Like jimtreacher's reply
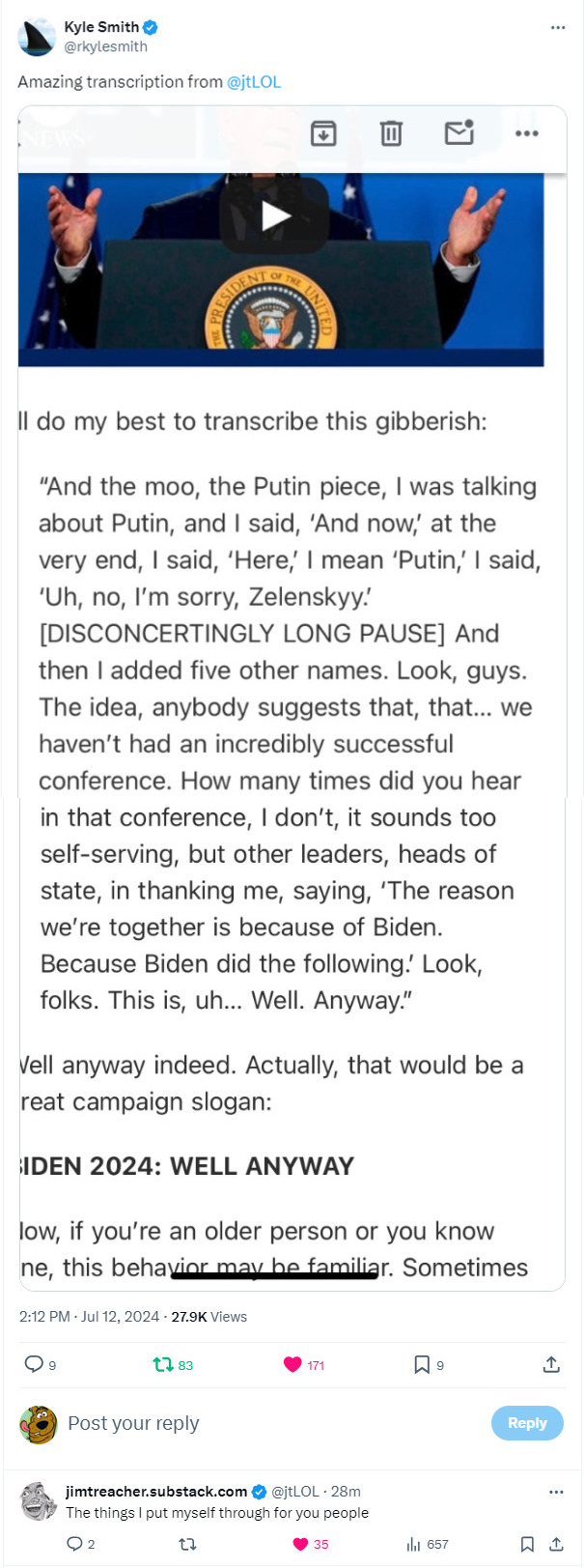 pos(300,1544)
